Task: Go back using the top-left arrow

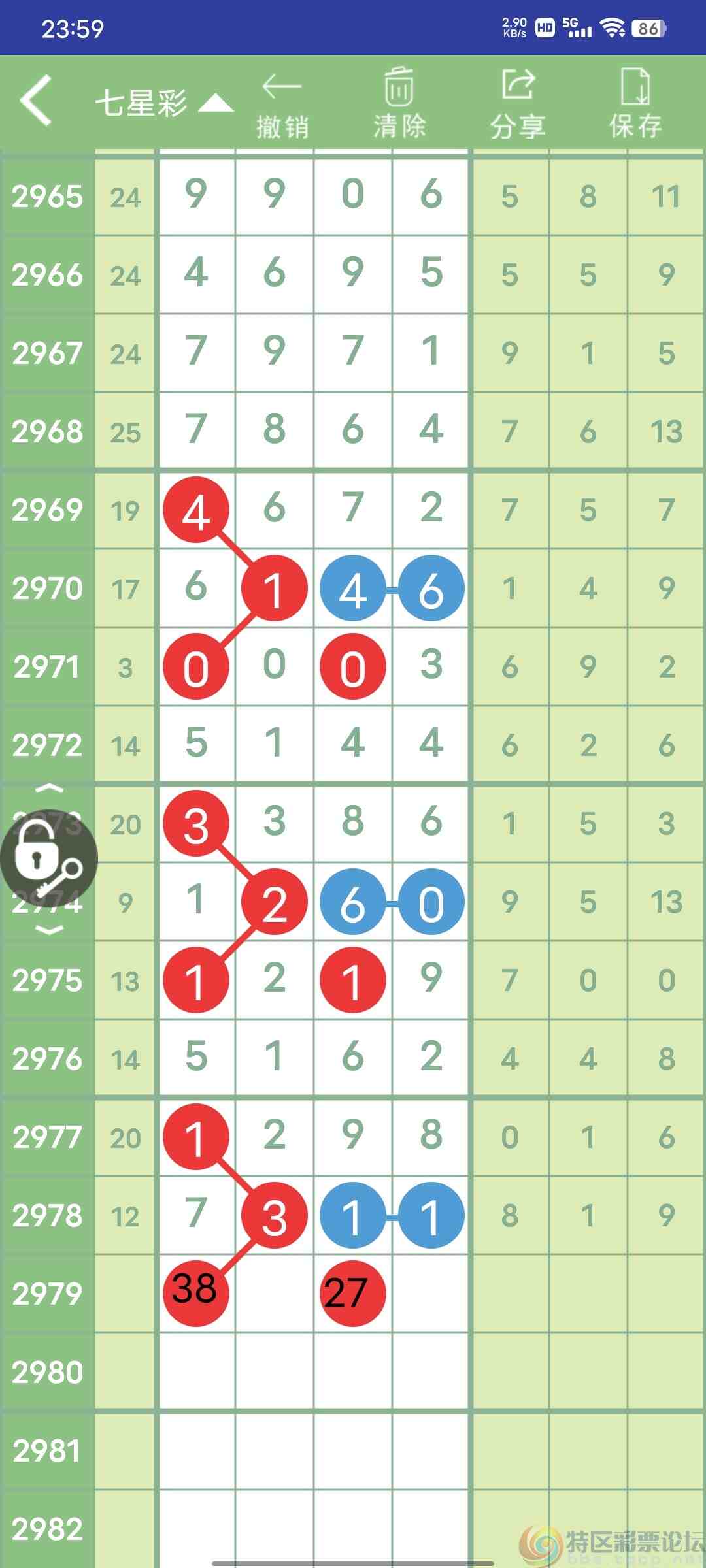Action: 37,101
